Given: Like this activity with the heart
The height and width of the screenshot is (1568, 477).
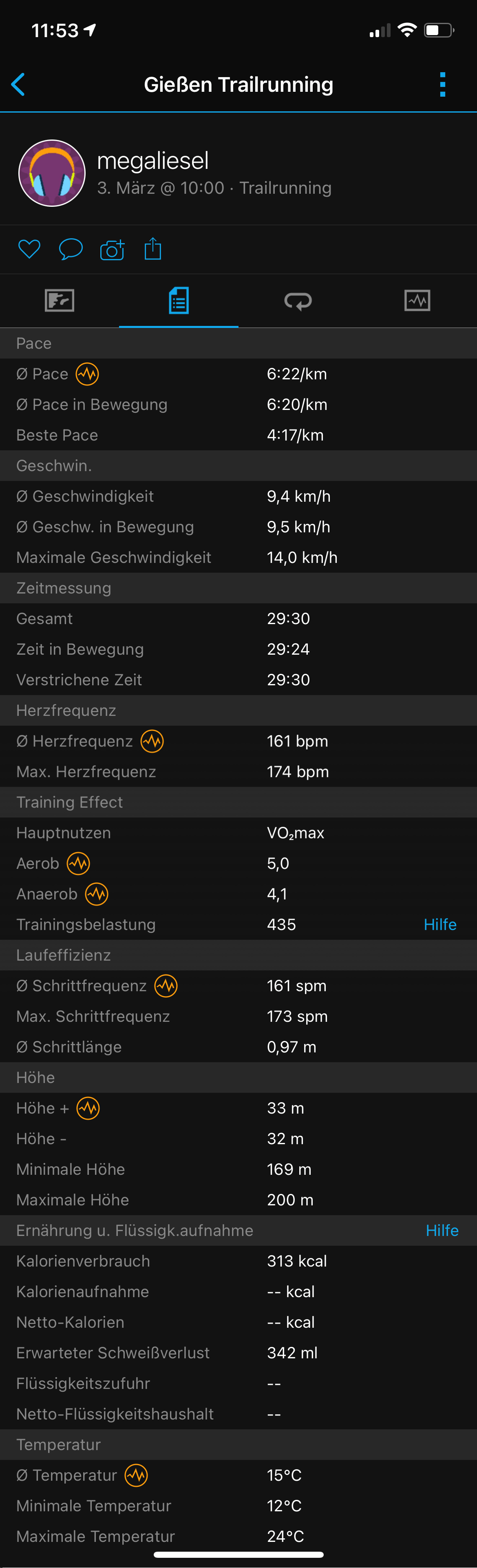Looking at the screenshot, I should 29,249.
